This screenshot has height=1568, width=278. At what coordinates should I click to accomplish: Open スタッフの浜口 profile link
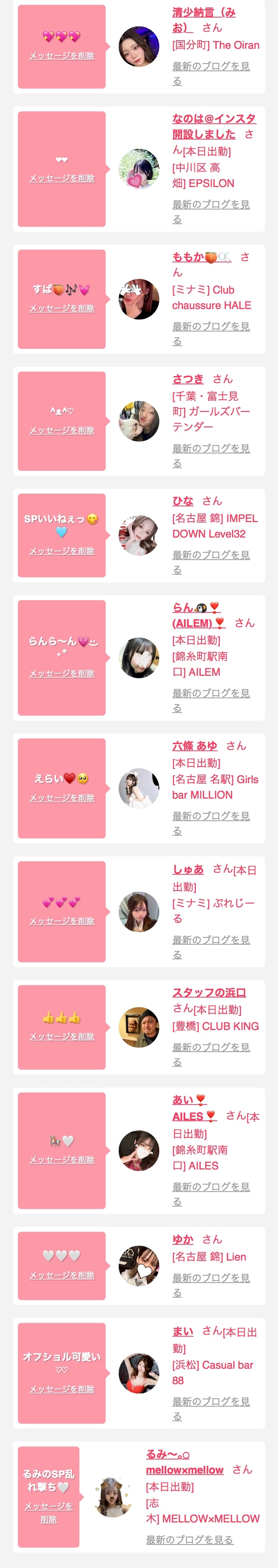coord(208,992)
